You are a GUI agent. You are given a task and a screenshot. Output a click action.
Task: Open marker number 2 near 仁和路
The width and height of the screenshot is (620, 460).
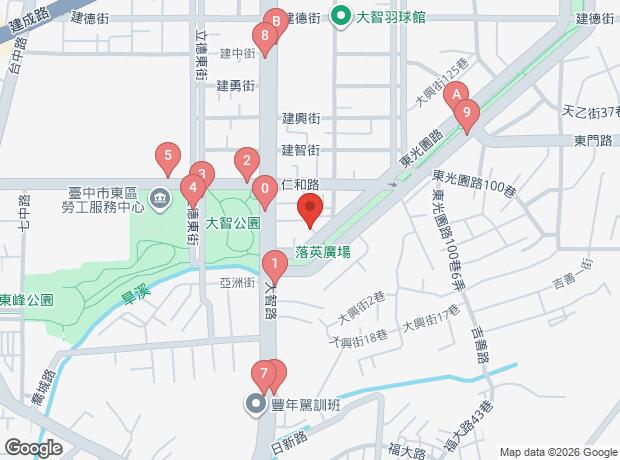tap(246, 160)
